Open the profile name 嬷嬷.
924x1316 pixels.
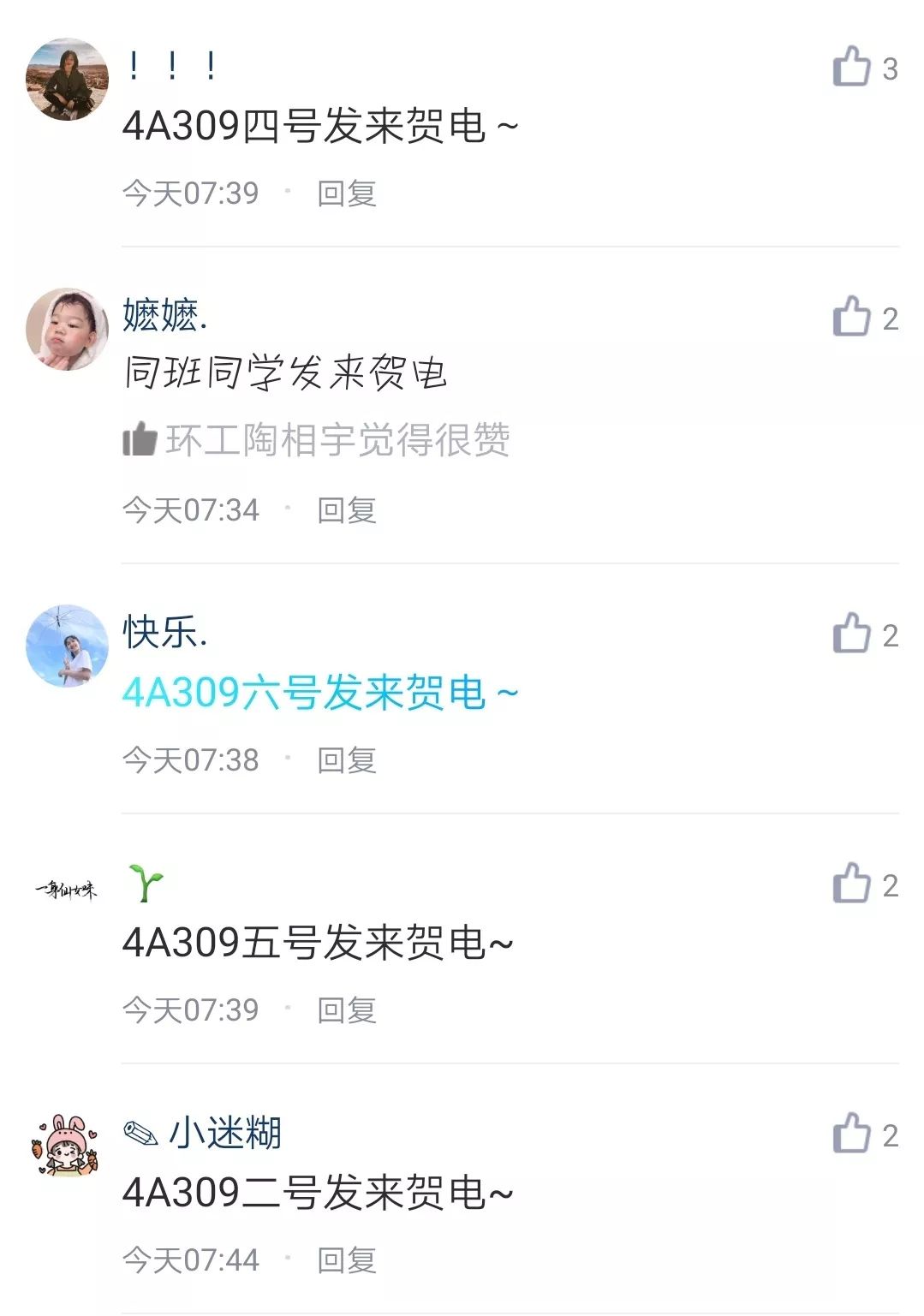pyautogui.click(x=164, y=315)
